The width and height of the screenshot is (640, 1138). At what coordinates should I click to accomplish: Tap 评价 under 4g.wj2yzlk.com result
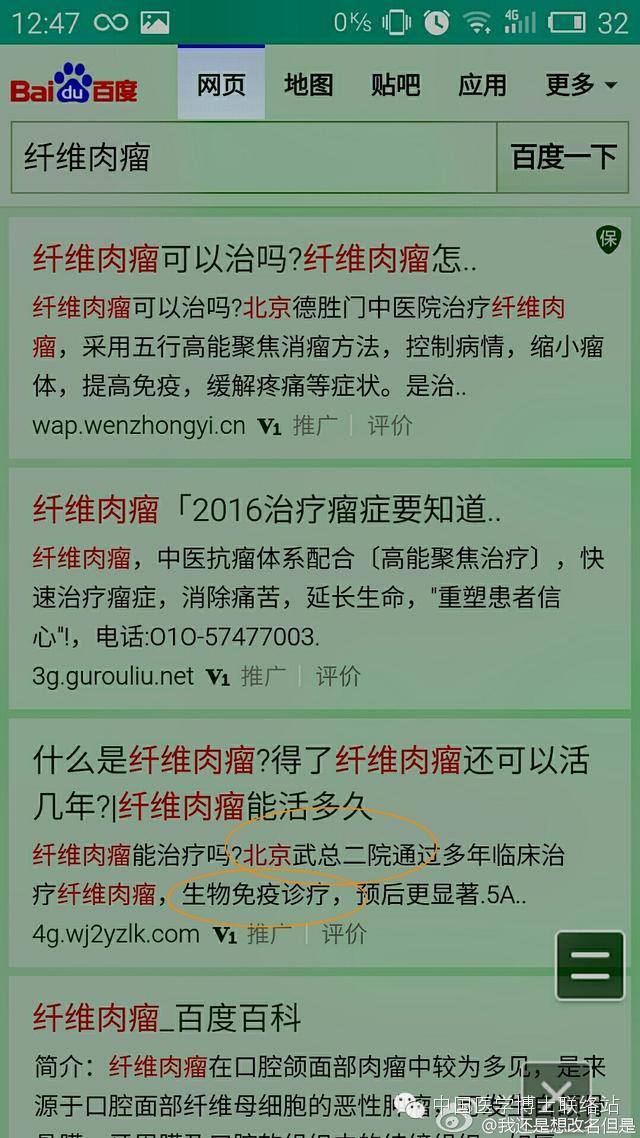(344, 934)
